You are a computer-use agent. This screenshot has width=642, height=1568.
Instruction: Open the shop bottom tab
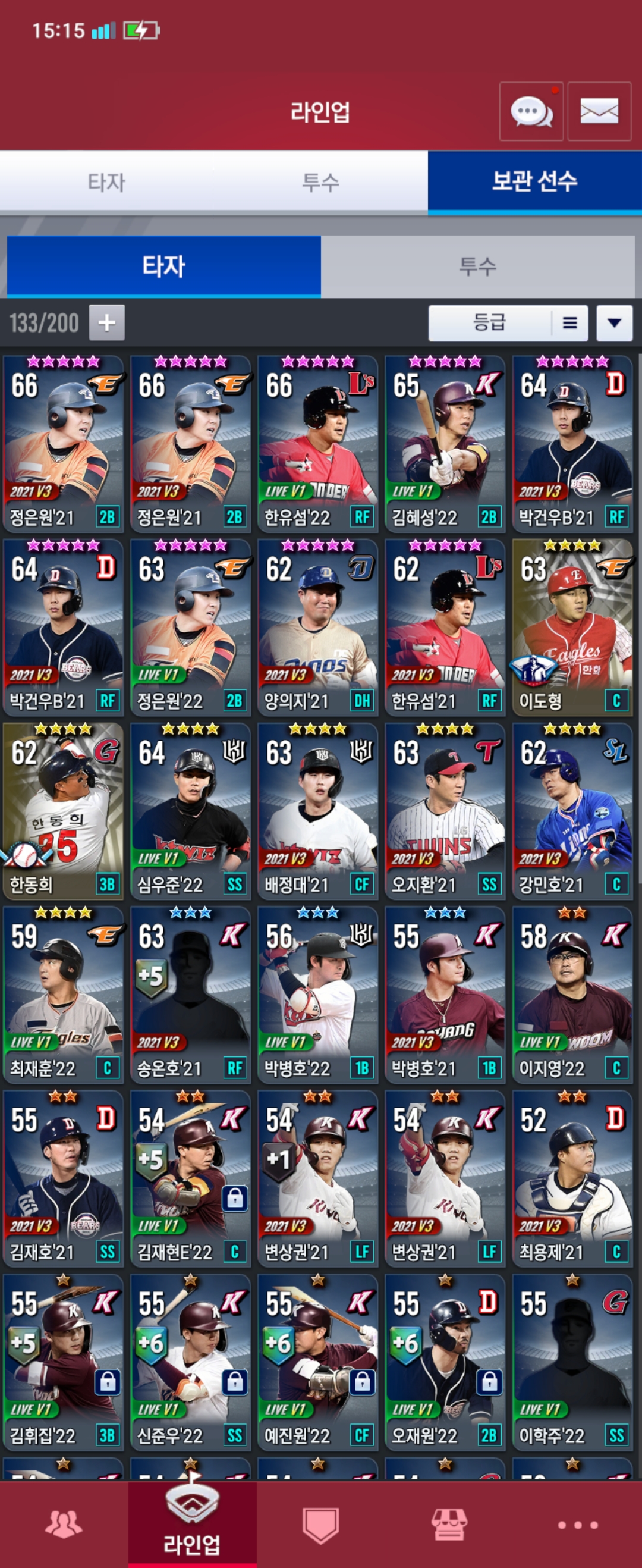[449, 1523]
